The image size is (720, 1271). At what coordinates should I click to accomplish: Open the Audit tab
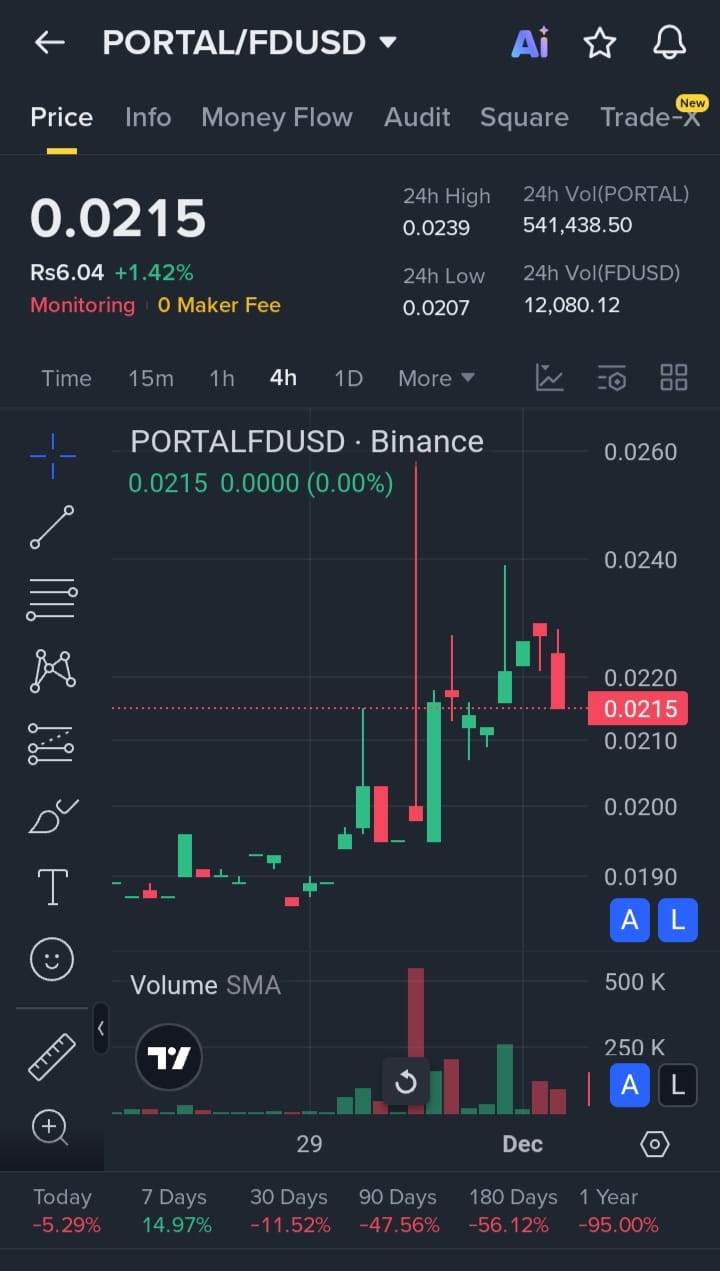pos(417,117)
